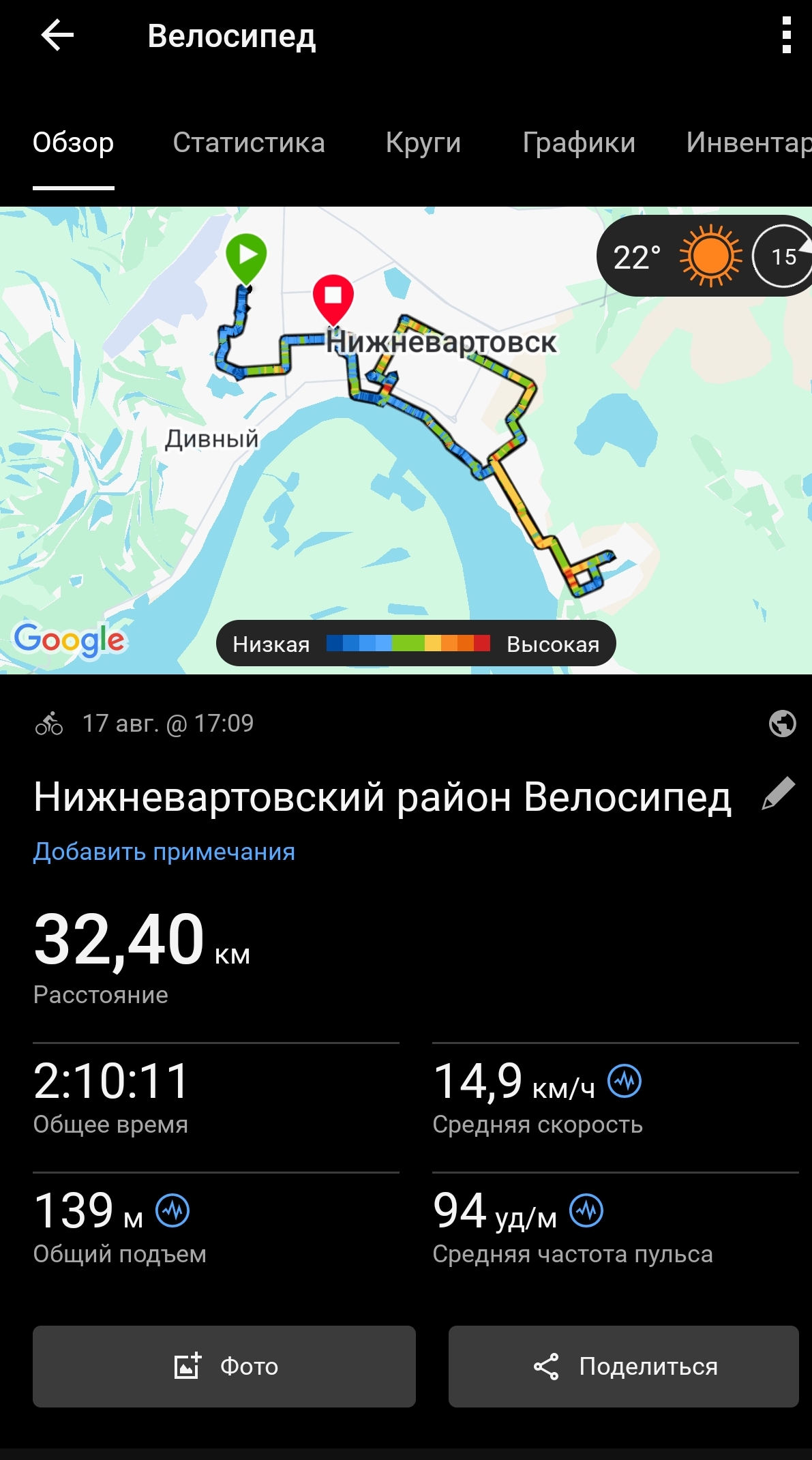The width and height of the screenshot is (812, 1460).
Task: Tap the insight icon next to Общий подъем
Action: (x=172, y=1210)
